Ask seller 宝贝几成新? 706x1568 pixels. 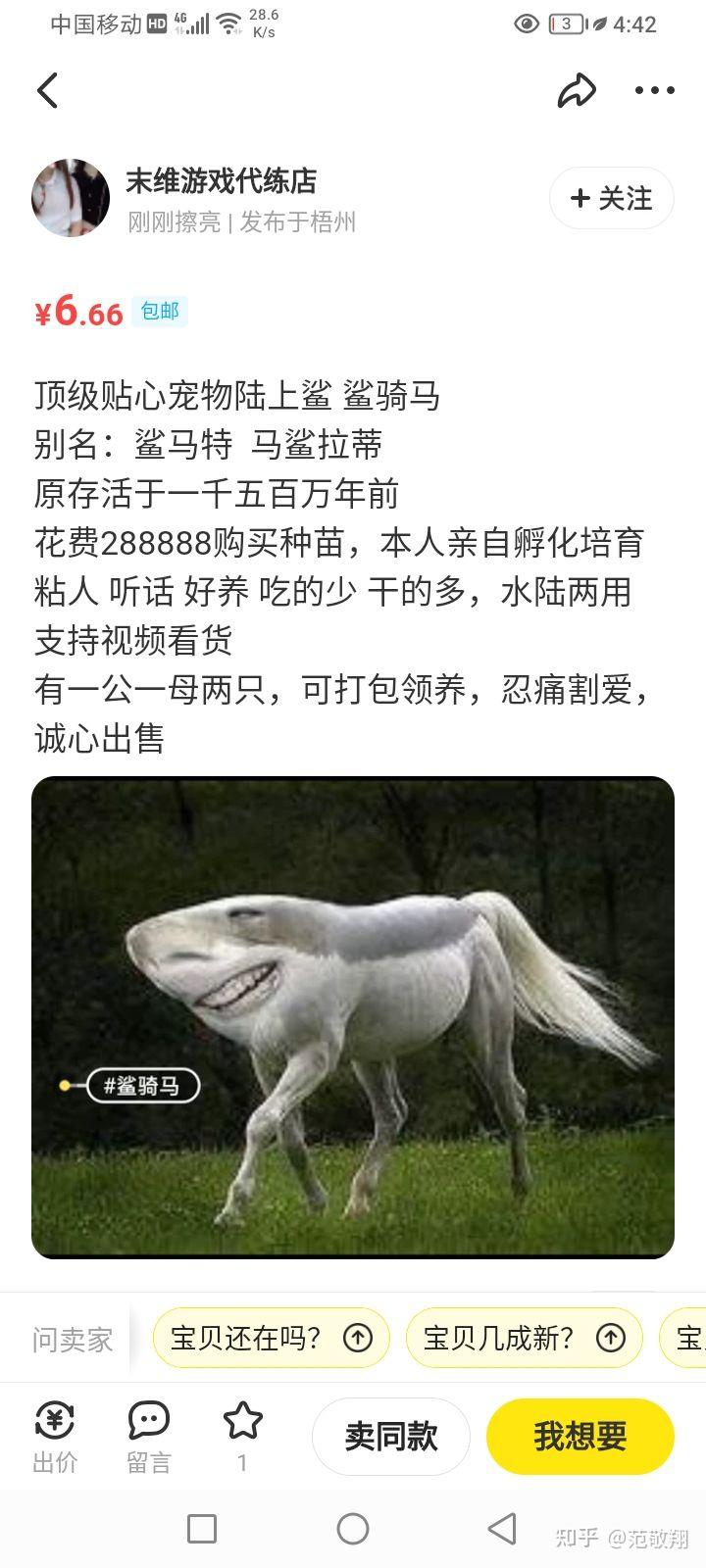pos(524,1338)
